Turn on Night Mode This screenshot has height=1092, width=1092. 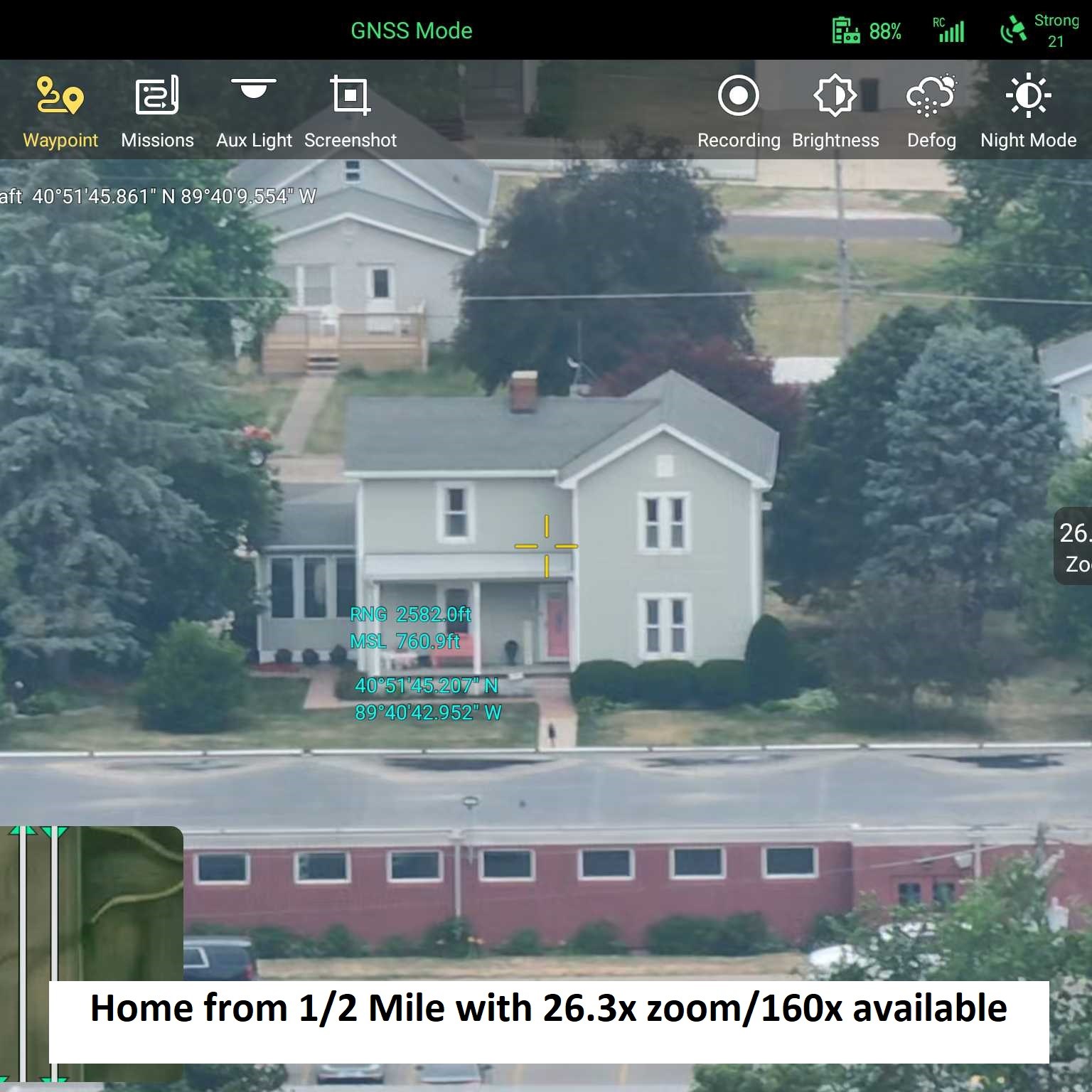[1028, 110]
